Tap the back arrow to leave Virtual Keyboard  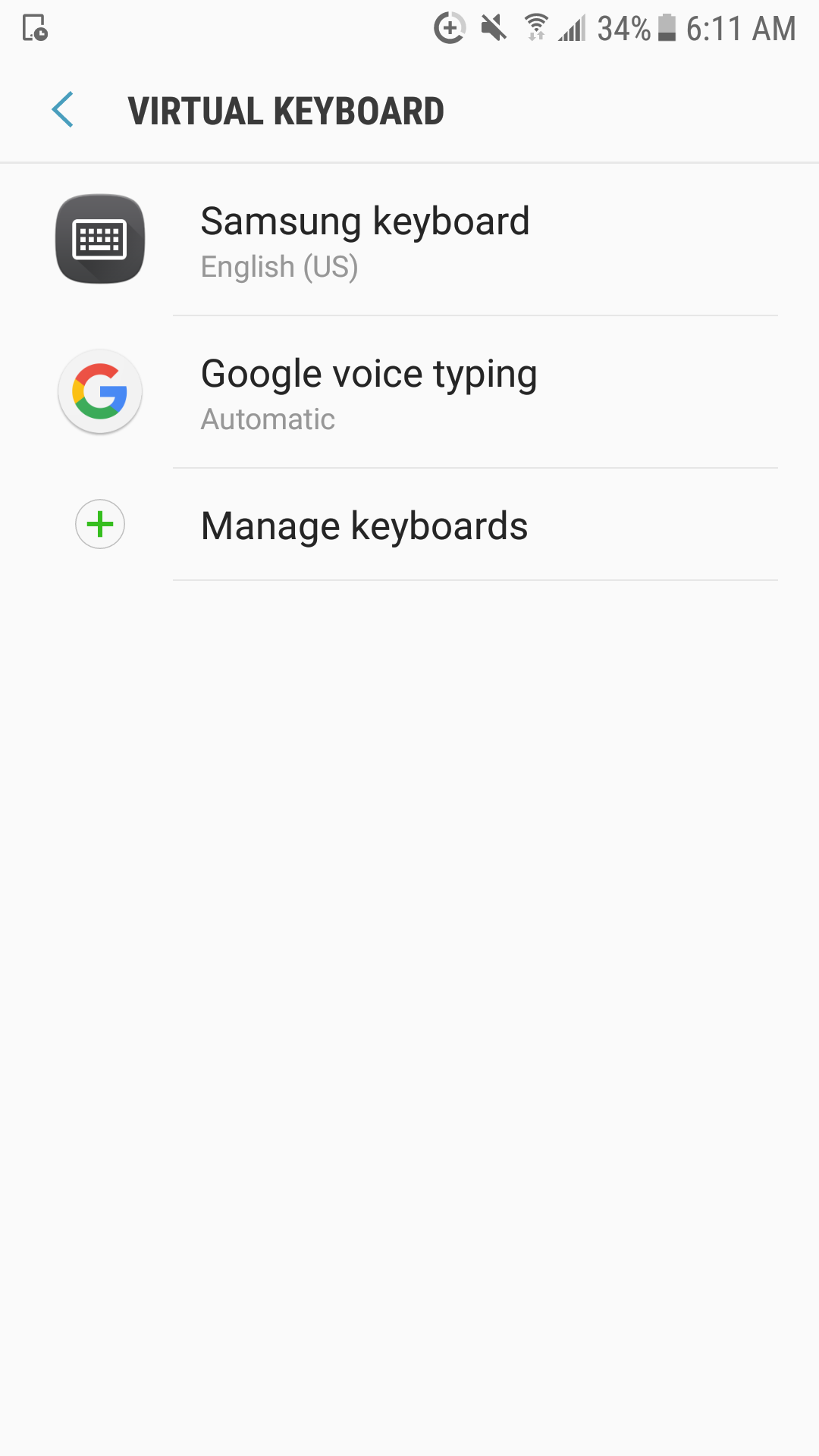pos(63,110)
